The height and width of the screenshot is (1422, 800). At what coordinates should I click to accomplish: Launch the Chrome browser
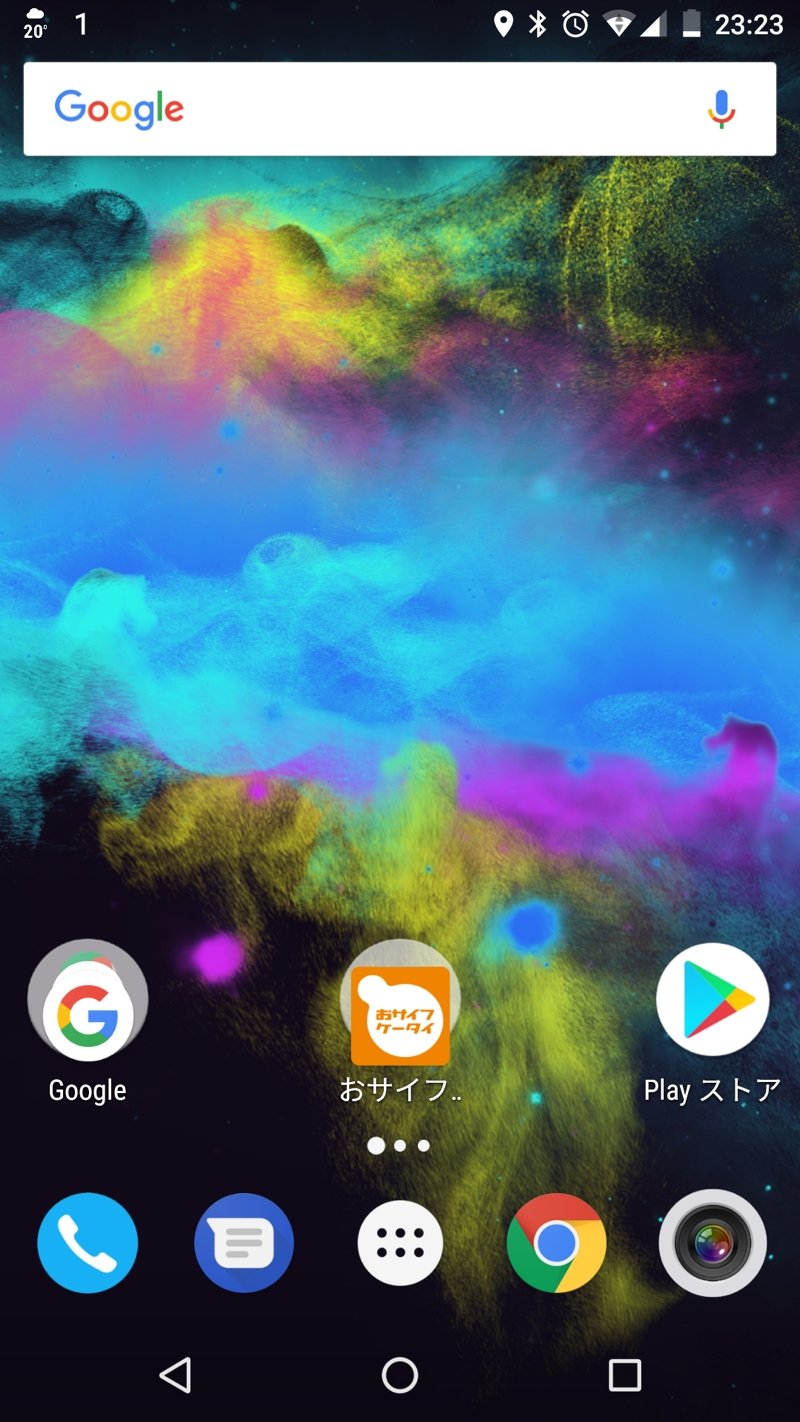coord(556,1243)
